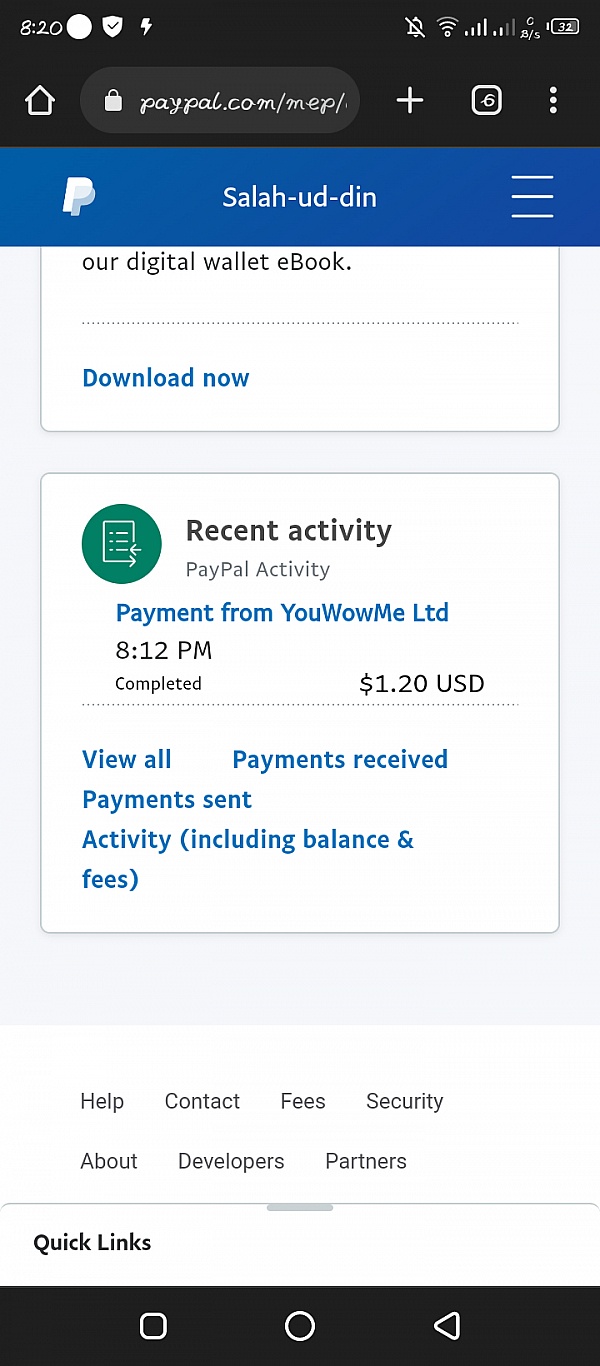Open the Help footer link
Viewport: 600px width, 1366px height.
(102, 1101)
